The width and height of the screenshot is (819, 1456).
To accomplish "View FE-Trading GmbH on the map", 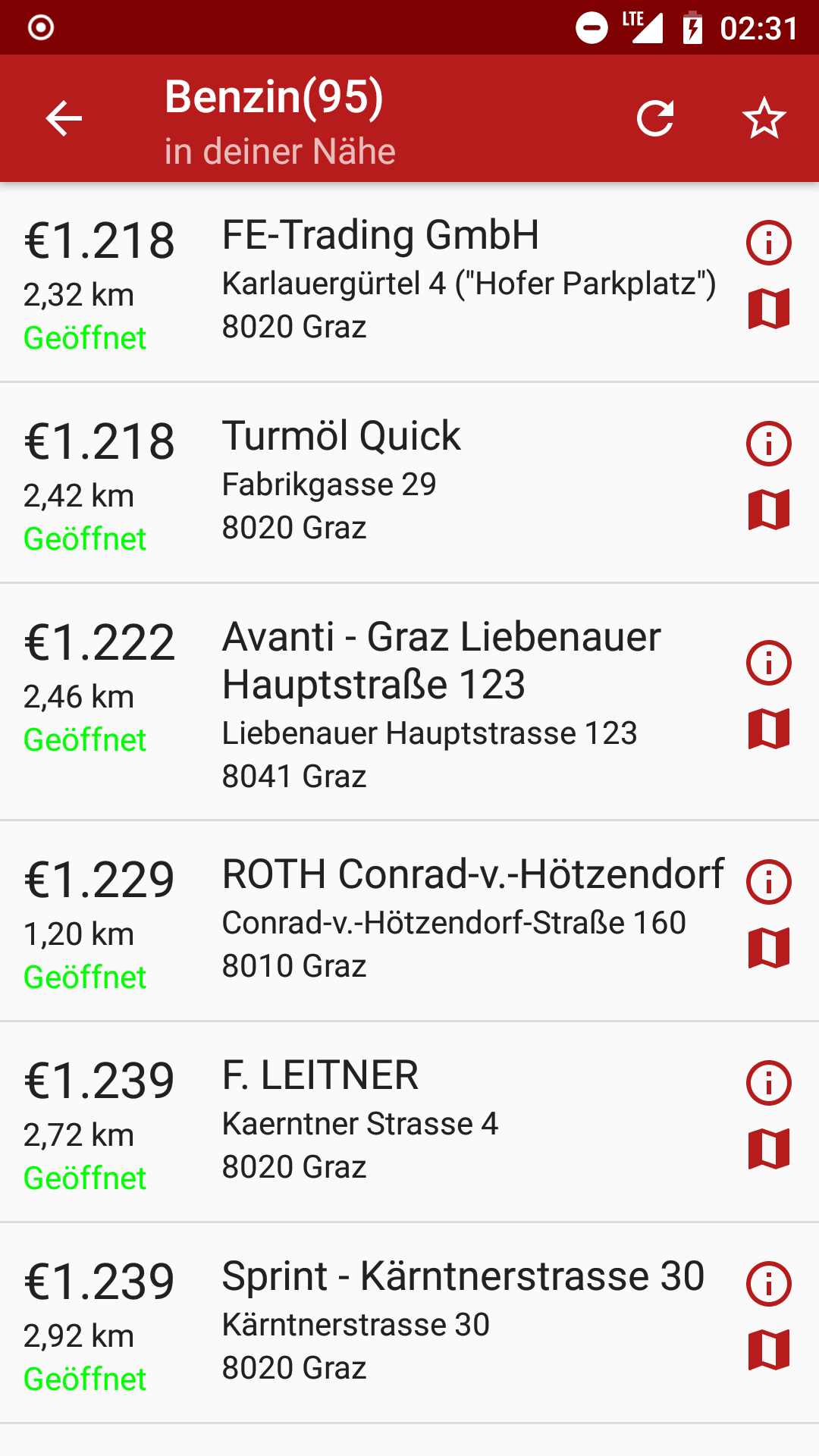I will click(768, 309).
